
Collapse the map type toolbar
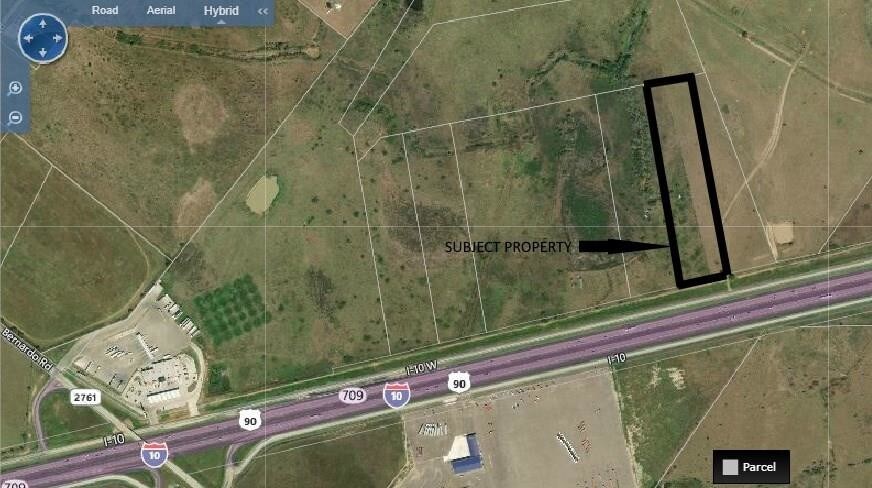click(x=262, y=11)
